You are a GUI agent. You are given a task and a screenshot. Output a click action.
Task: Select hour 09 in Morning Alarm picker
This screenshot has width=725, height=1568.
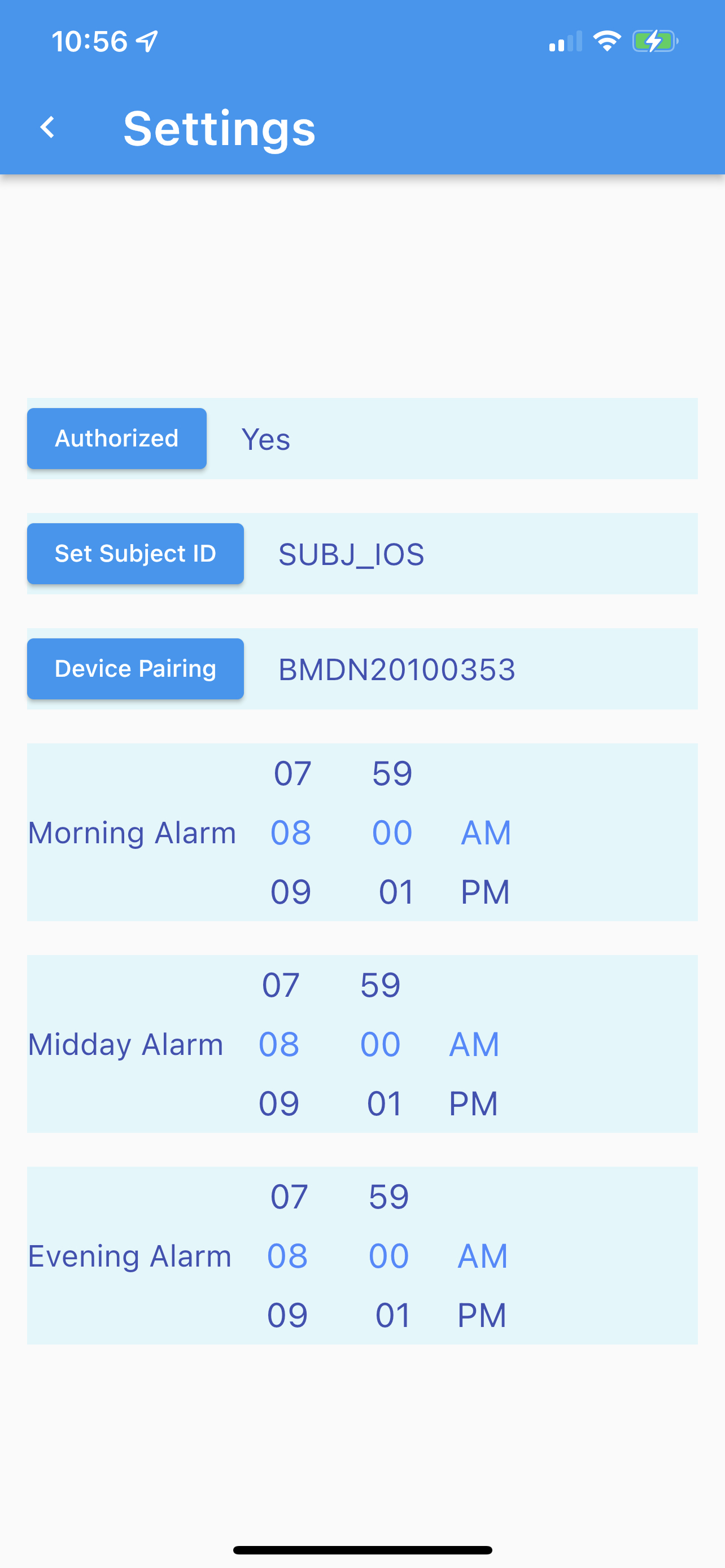291,892
